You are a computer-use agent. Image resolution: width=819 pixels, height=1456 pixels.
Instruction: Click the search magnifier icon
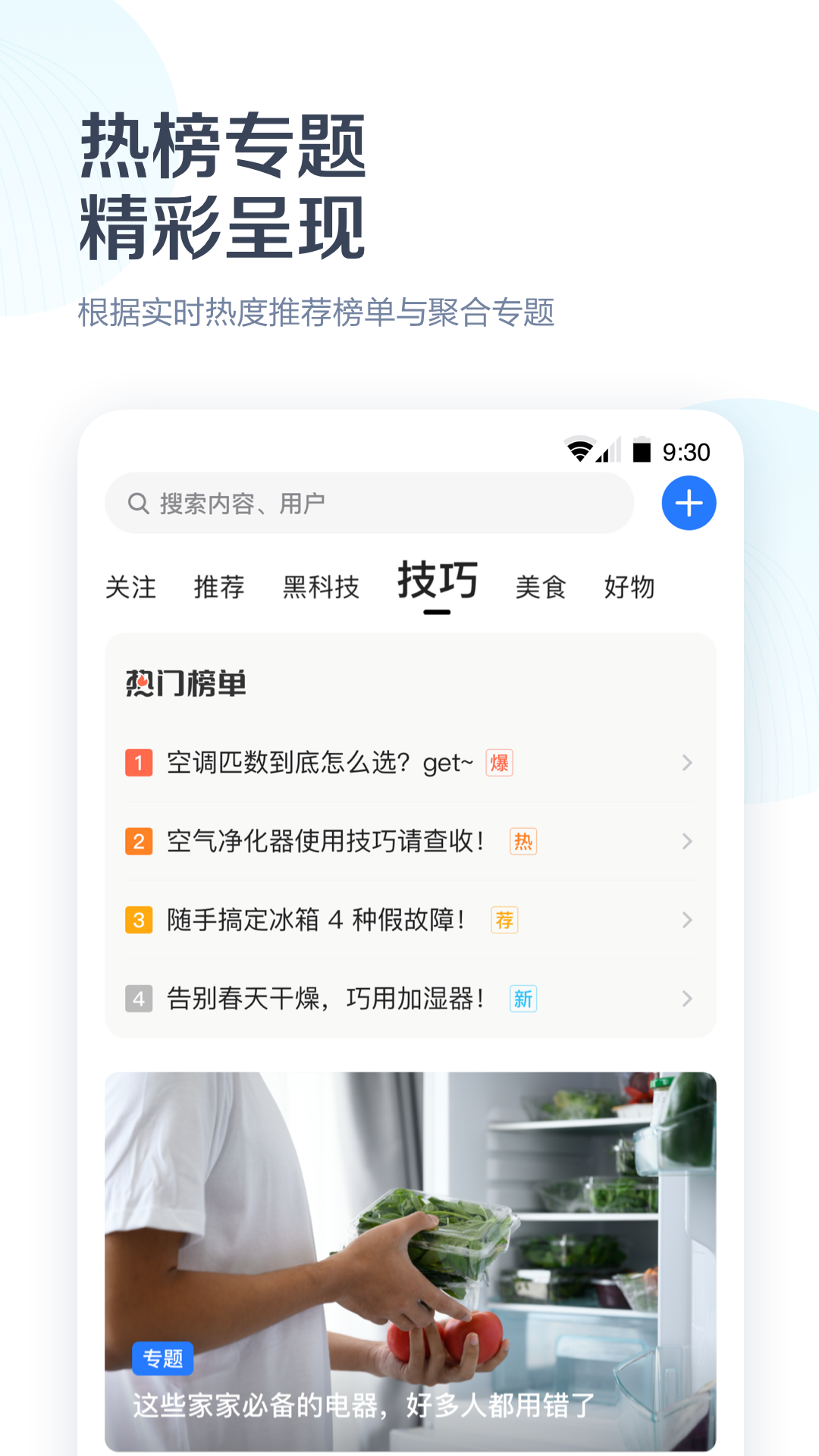pos(139,503)
